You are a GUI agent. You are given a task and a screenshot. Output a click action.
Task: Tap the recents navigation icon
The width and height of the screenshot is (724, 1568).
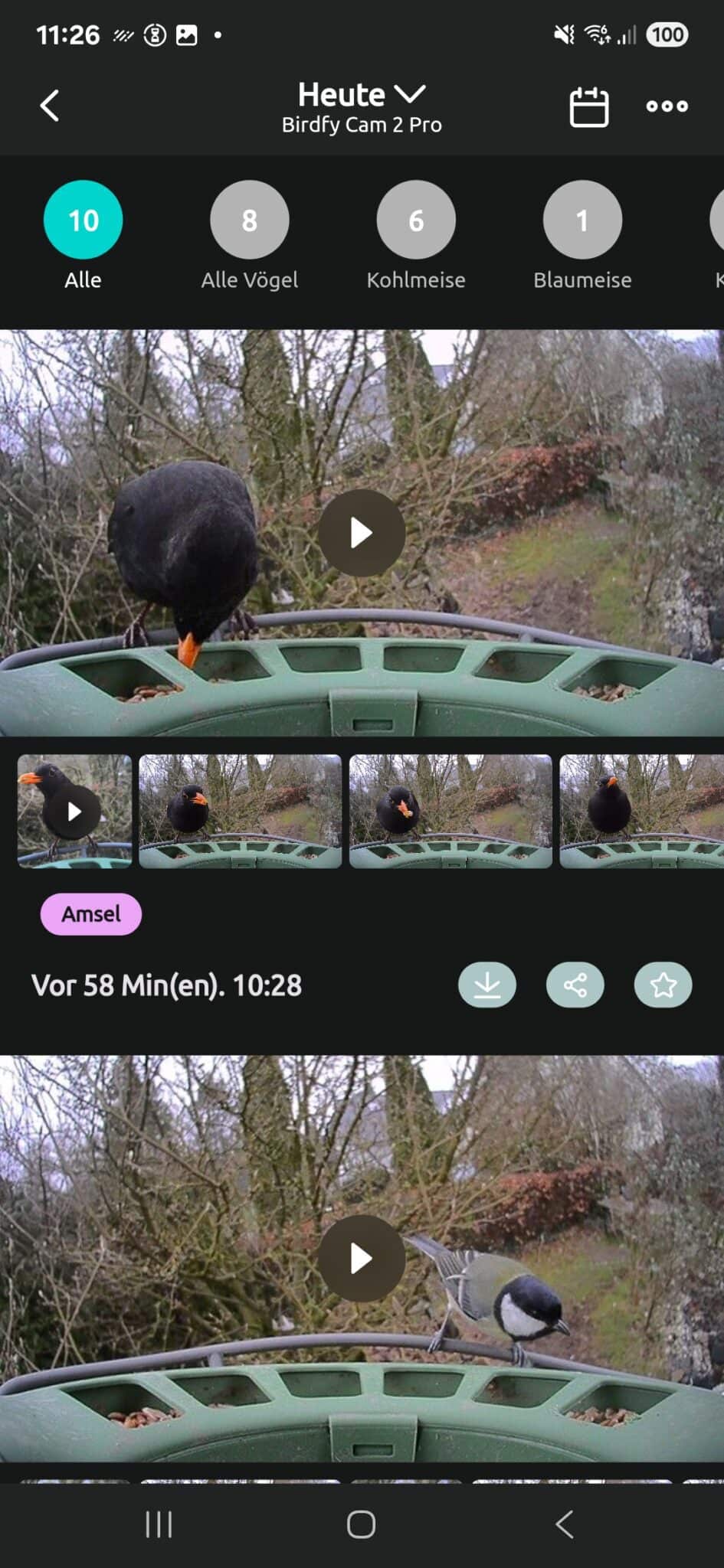pyautogui.click(x=158, y=1524)
